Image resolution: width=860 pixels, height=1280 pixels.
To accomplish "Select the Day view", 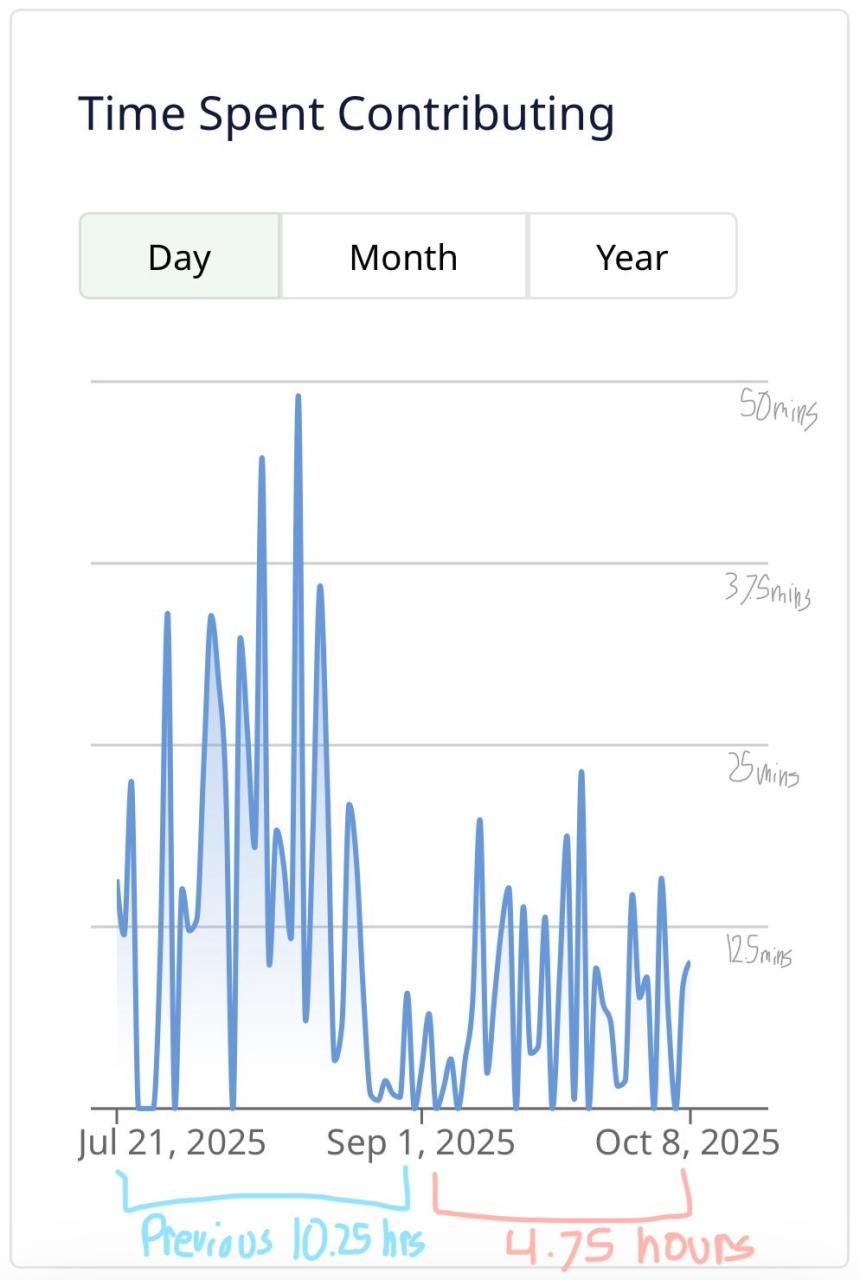I will (180, 257).
